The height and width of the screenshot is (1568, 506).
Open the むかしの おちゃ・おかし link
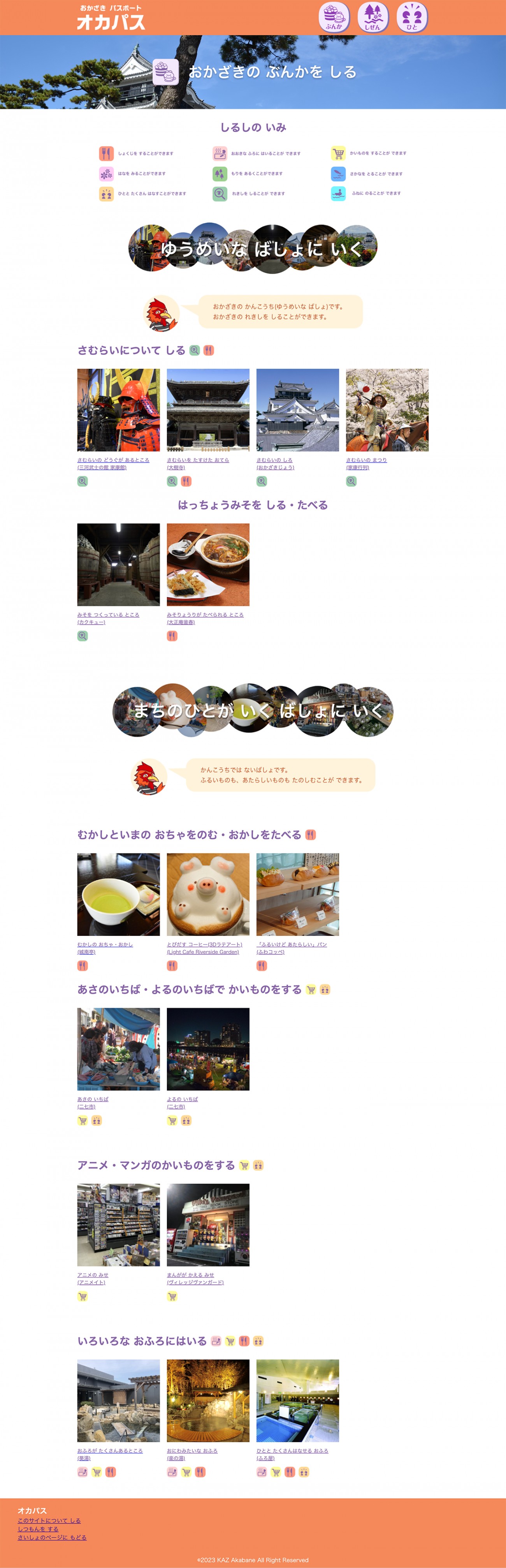[105, 945]
